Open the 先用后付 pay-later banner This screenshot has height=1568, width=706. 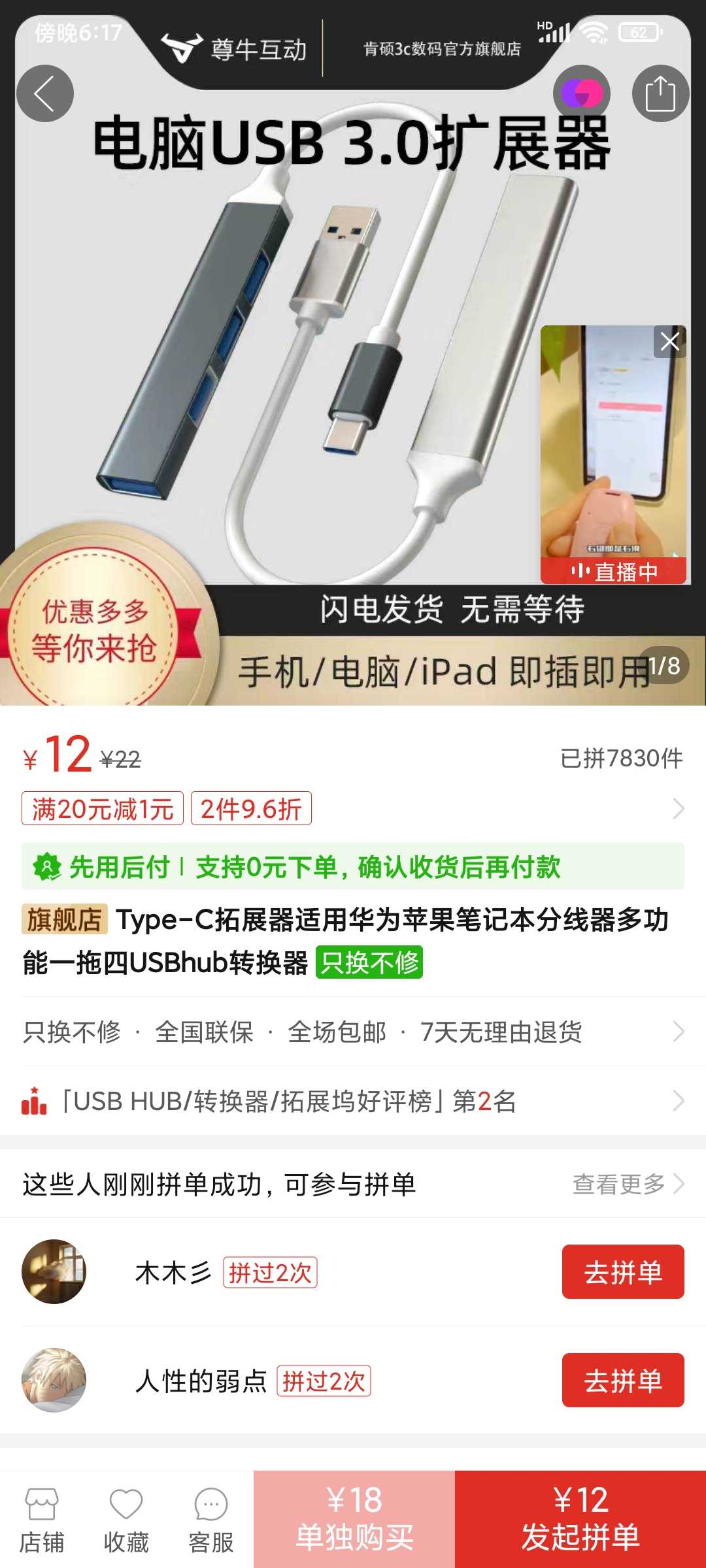(353, 867)
